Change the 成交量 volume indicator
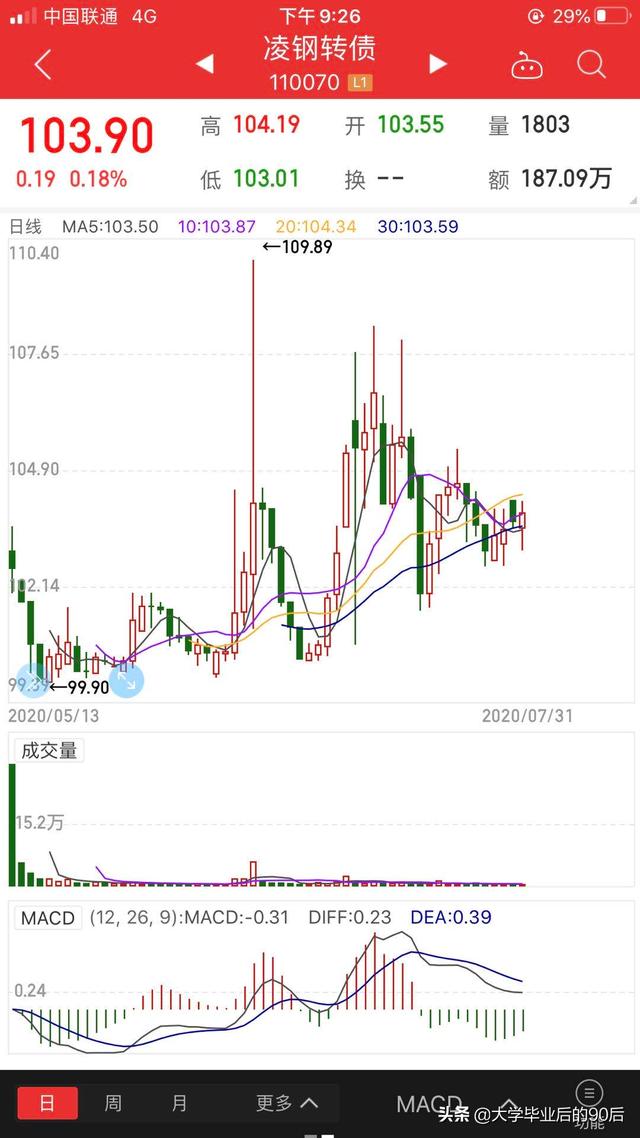Image resolution: width=640 pixels, height=1138 pixels. (48, 750)
